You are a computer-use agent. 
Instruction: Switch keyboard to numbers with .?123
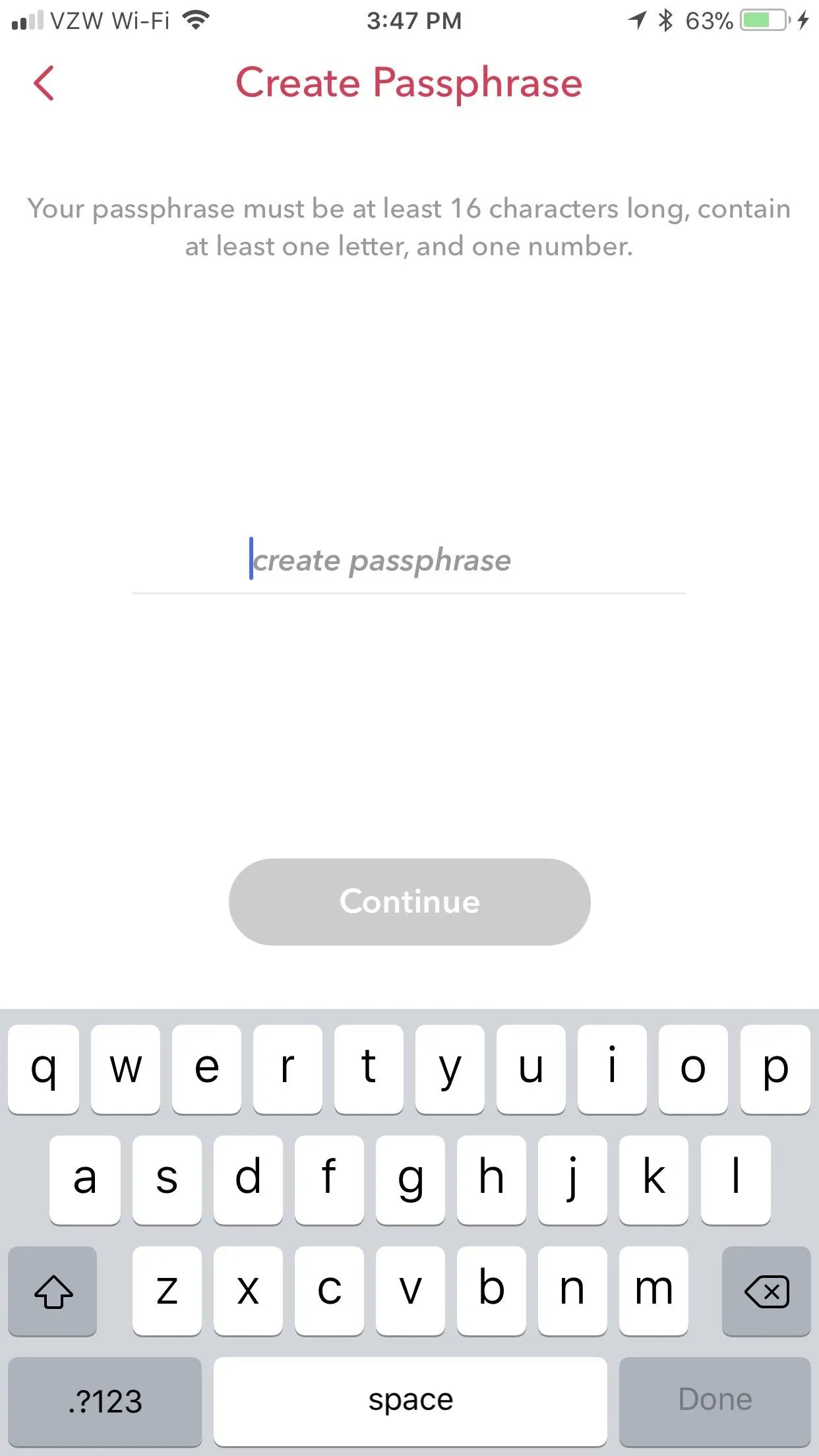[x=105, y=1400]
